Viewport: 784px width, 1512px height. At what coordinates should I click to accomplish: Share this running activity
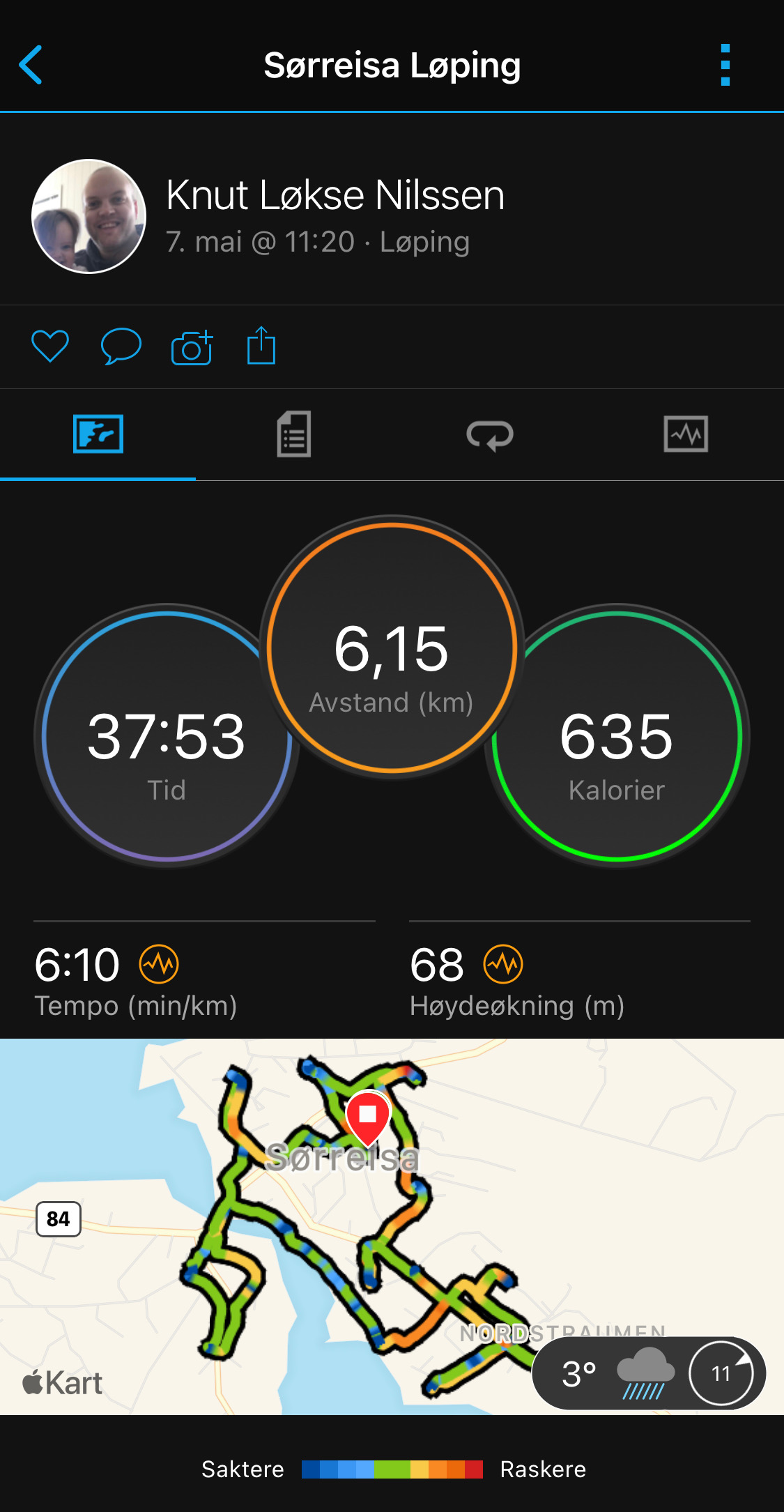(x=261, y=345)
